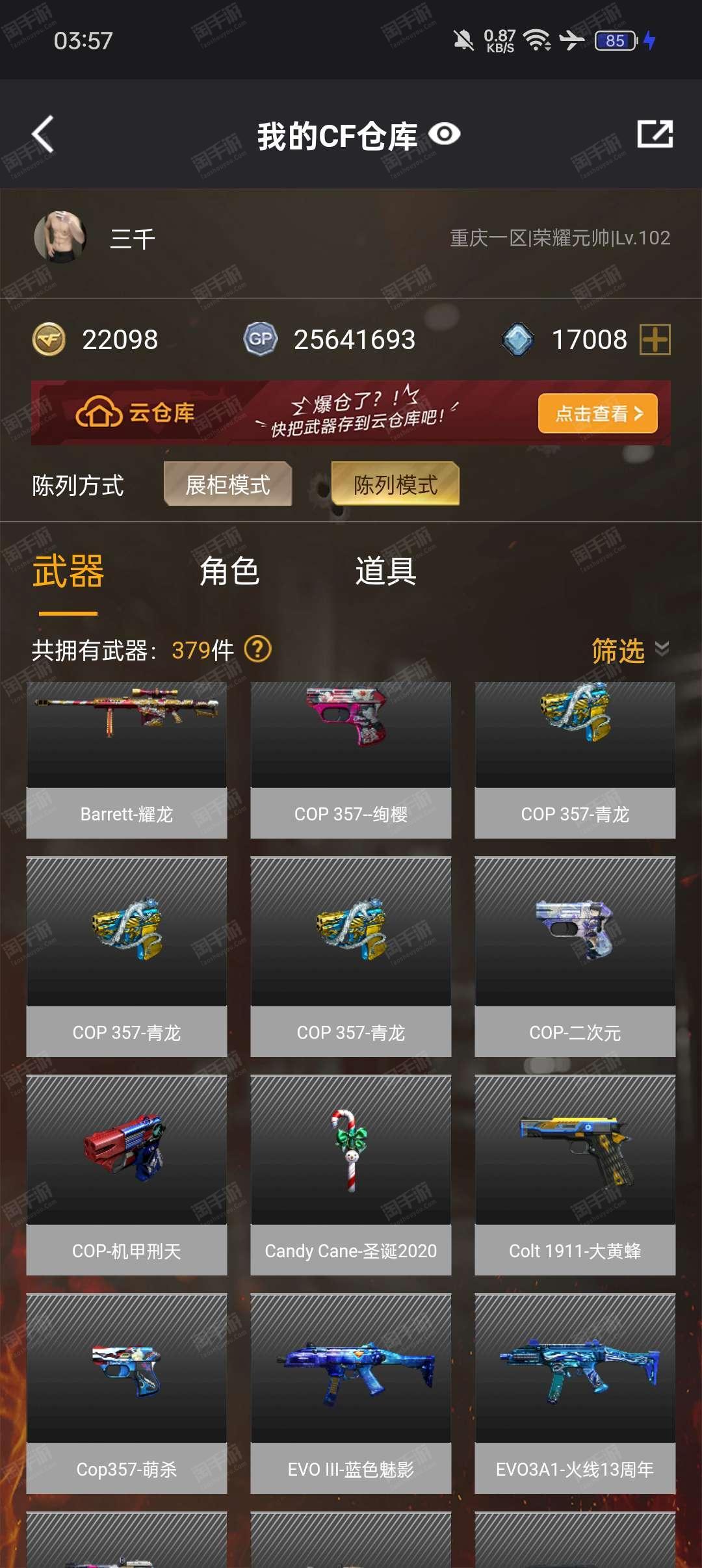Open the Barrett-耀龙 weapon card

pos(127,760)
